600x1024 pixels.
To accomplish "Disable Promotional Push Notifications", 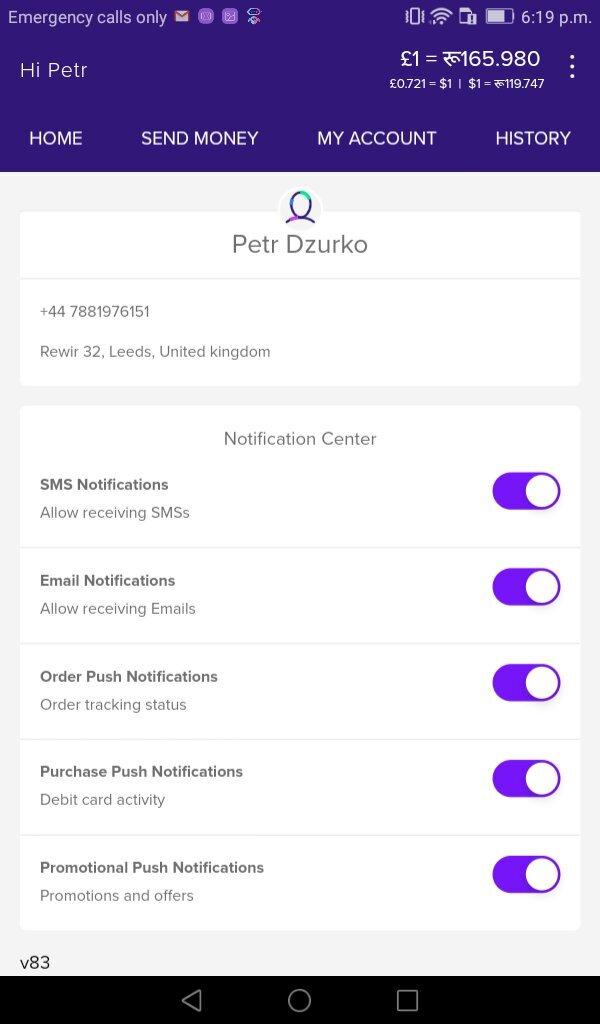I will pyautogui.click(x=526, y=874).
